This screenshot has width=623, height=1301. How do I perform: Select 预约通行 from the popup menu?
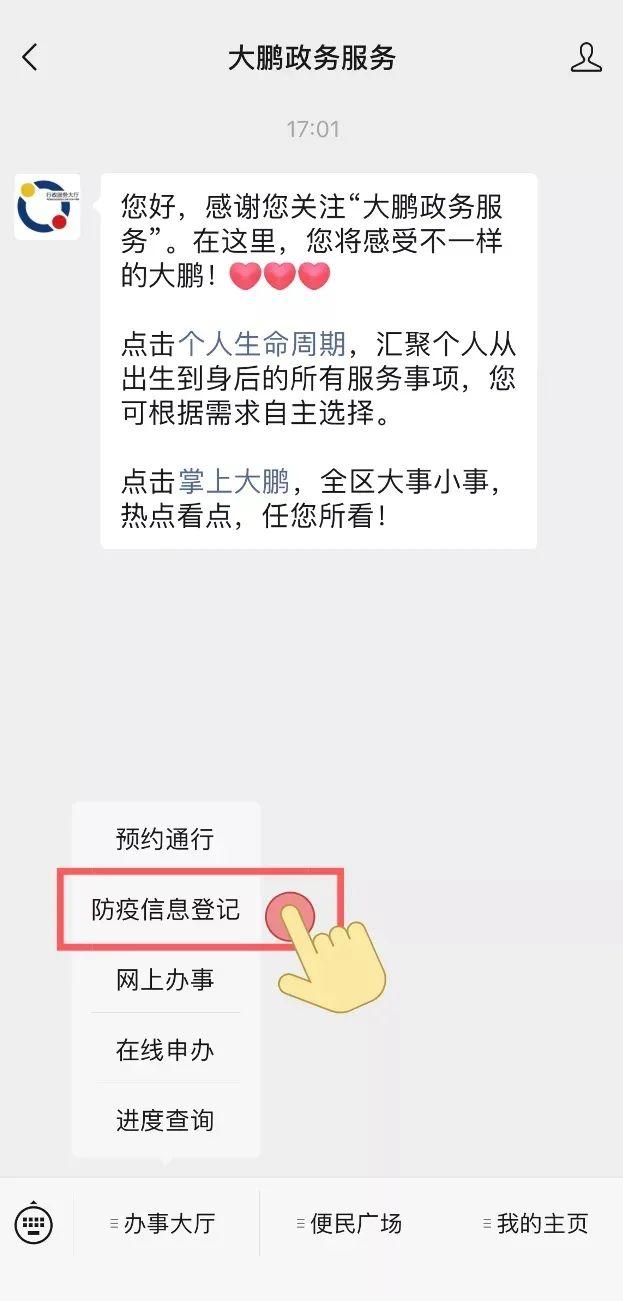(165, 839)
